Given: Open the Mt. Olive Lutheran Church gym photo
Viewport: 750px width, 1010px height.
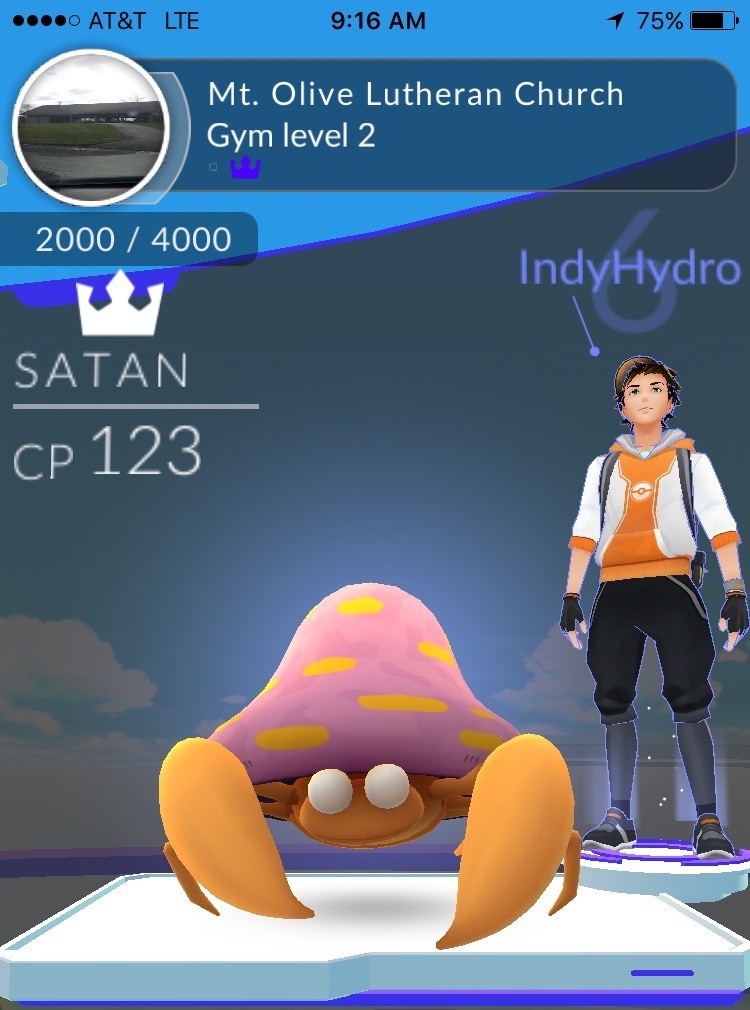Looking at the screenshot, I should 90,128.
